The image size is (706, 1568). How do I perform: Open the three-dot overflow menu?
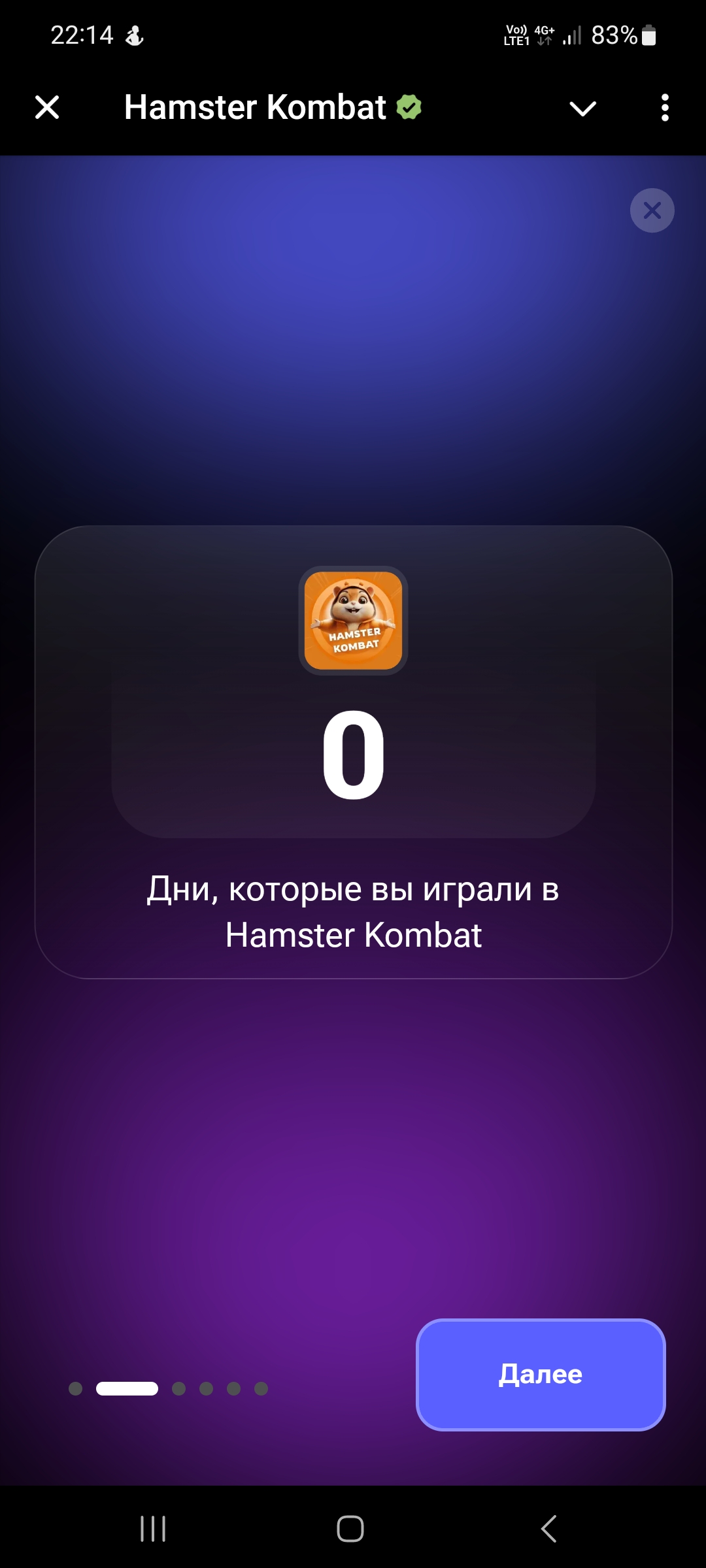pos(665,108)
